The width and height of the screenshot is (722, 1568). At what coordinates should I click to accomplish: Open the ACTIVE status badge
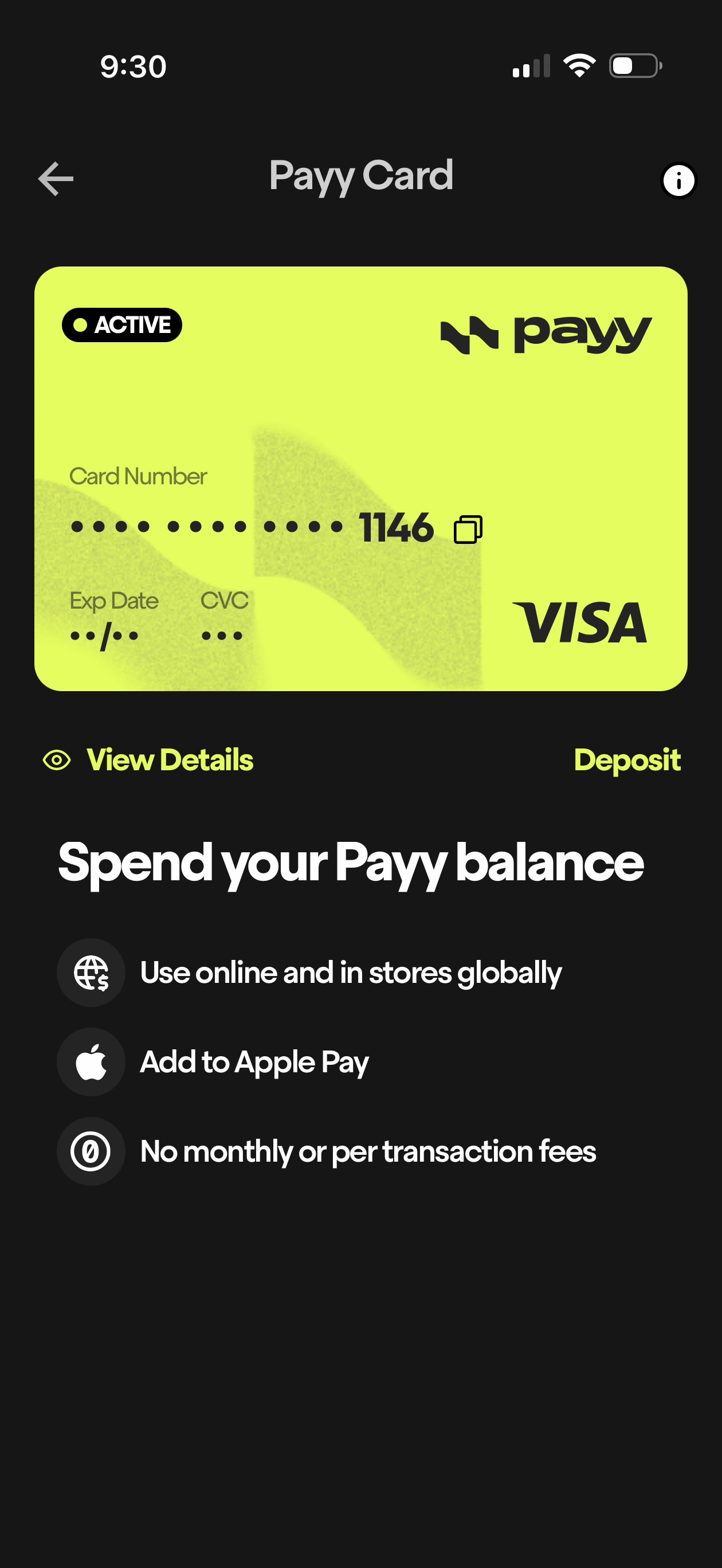(x=123, y=324)
